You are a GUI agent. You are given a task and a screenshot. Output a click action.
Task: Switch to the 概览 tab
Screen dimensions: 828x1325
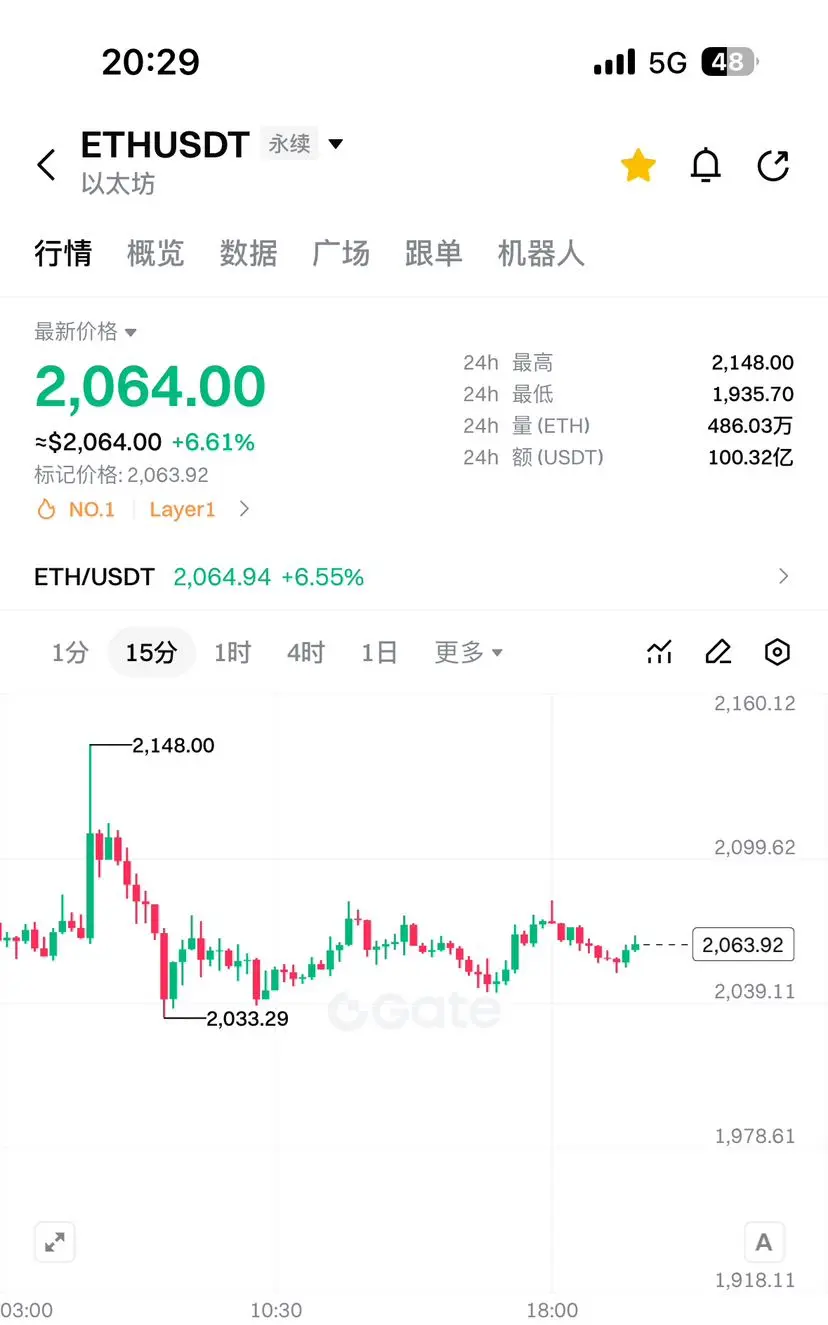pos(156,254)
